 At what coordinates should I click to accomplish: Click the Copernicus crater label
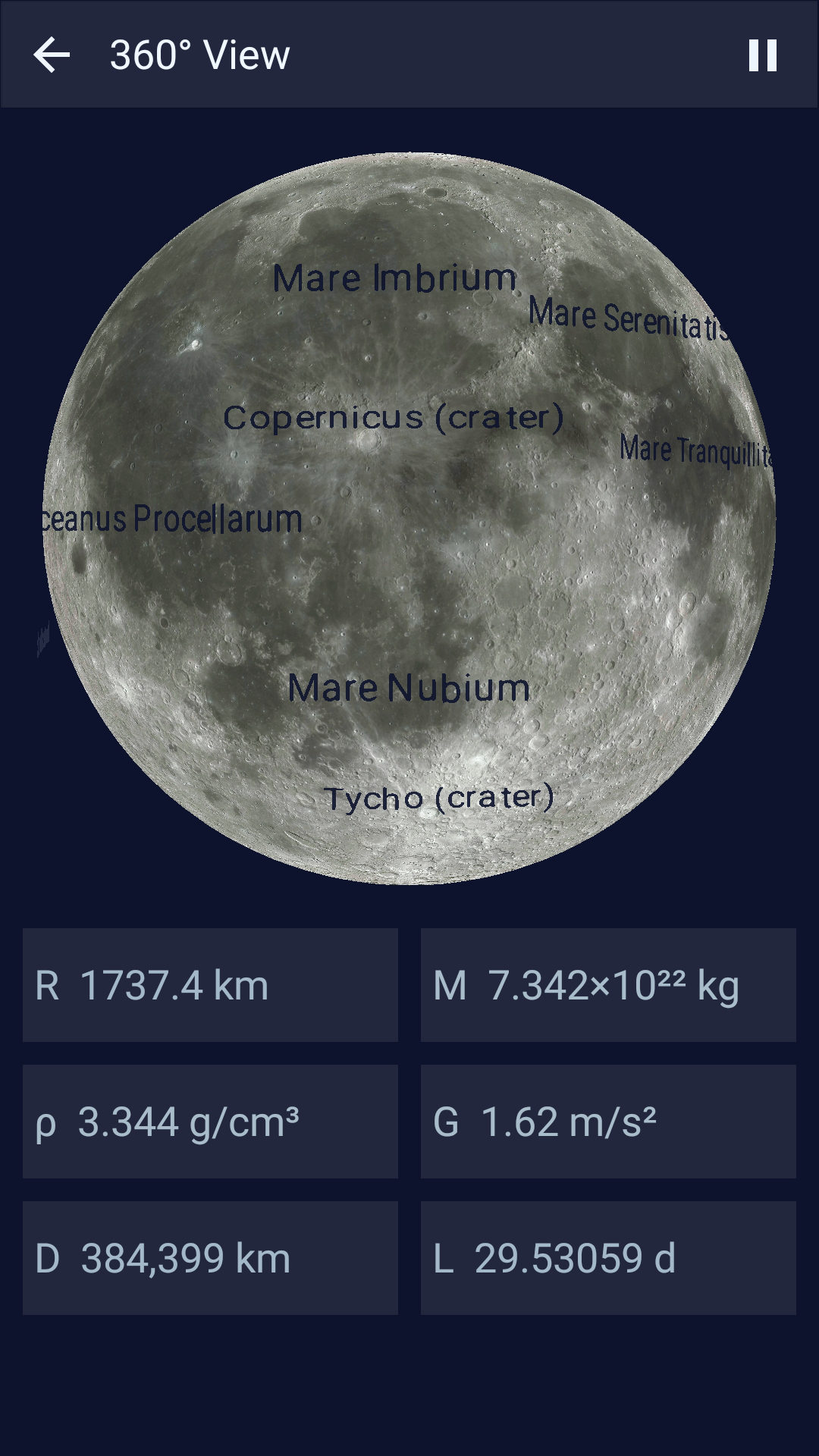coord(394,416)
